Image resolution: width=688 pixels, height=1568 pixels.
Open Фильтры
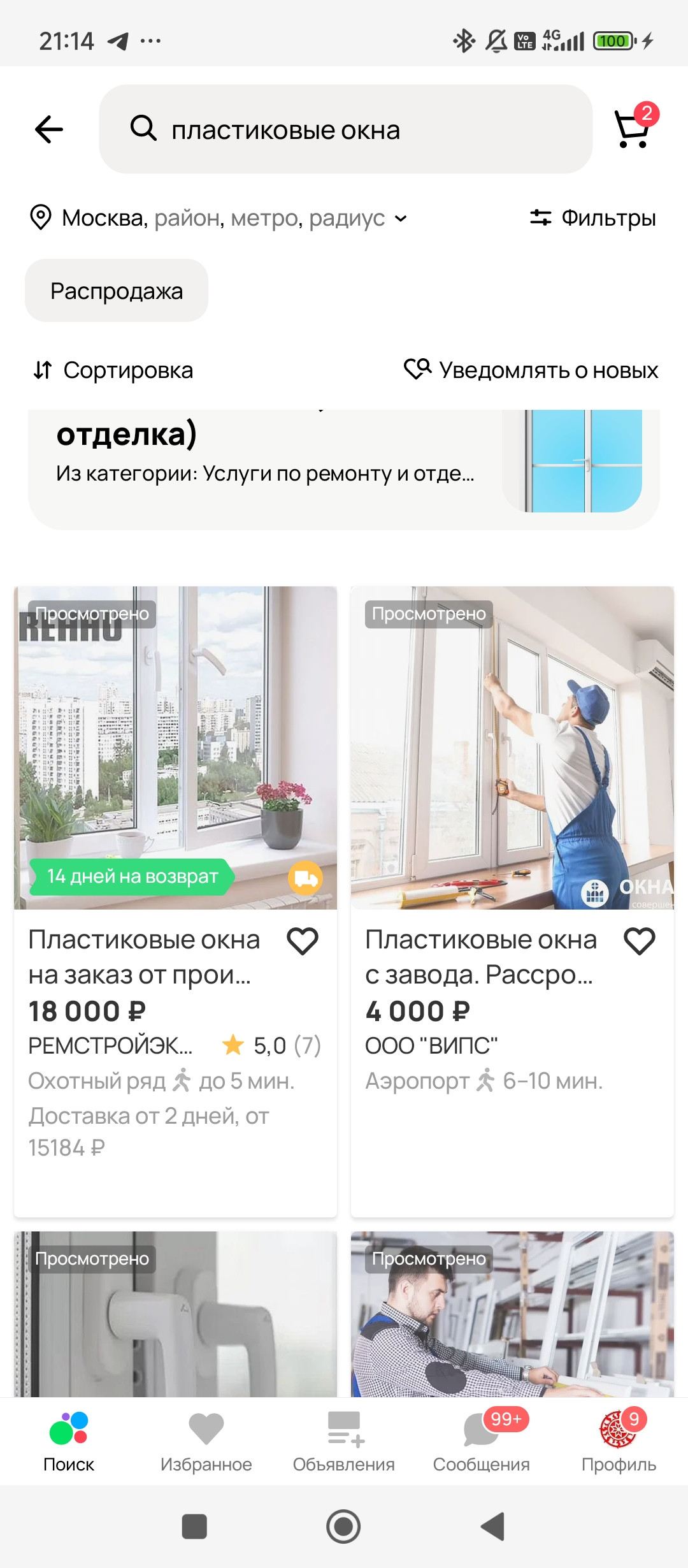(593, 218)
